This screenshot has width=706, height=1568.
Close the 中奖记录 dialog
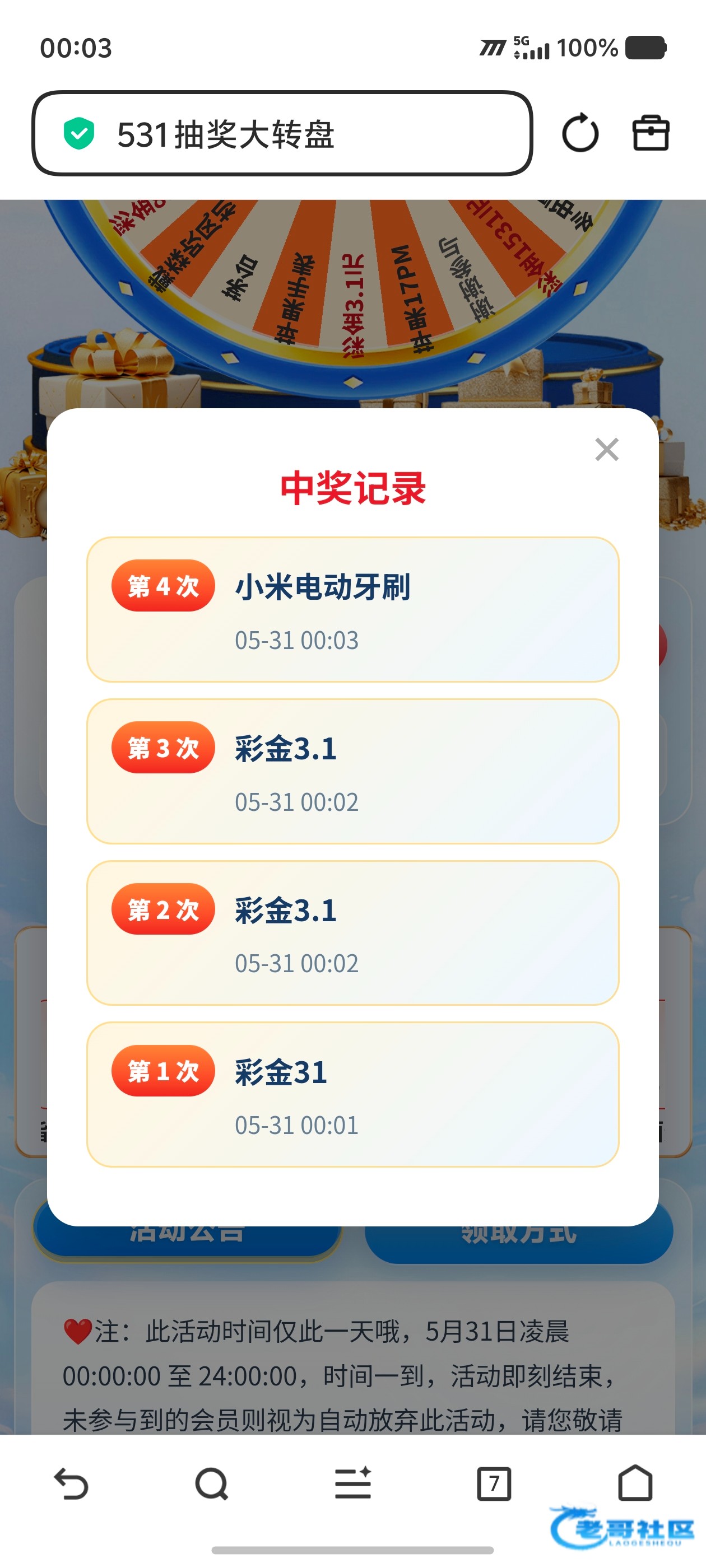607,450
